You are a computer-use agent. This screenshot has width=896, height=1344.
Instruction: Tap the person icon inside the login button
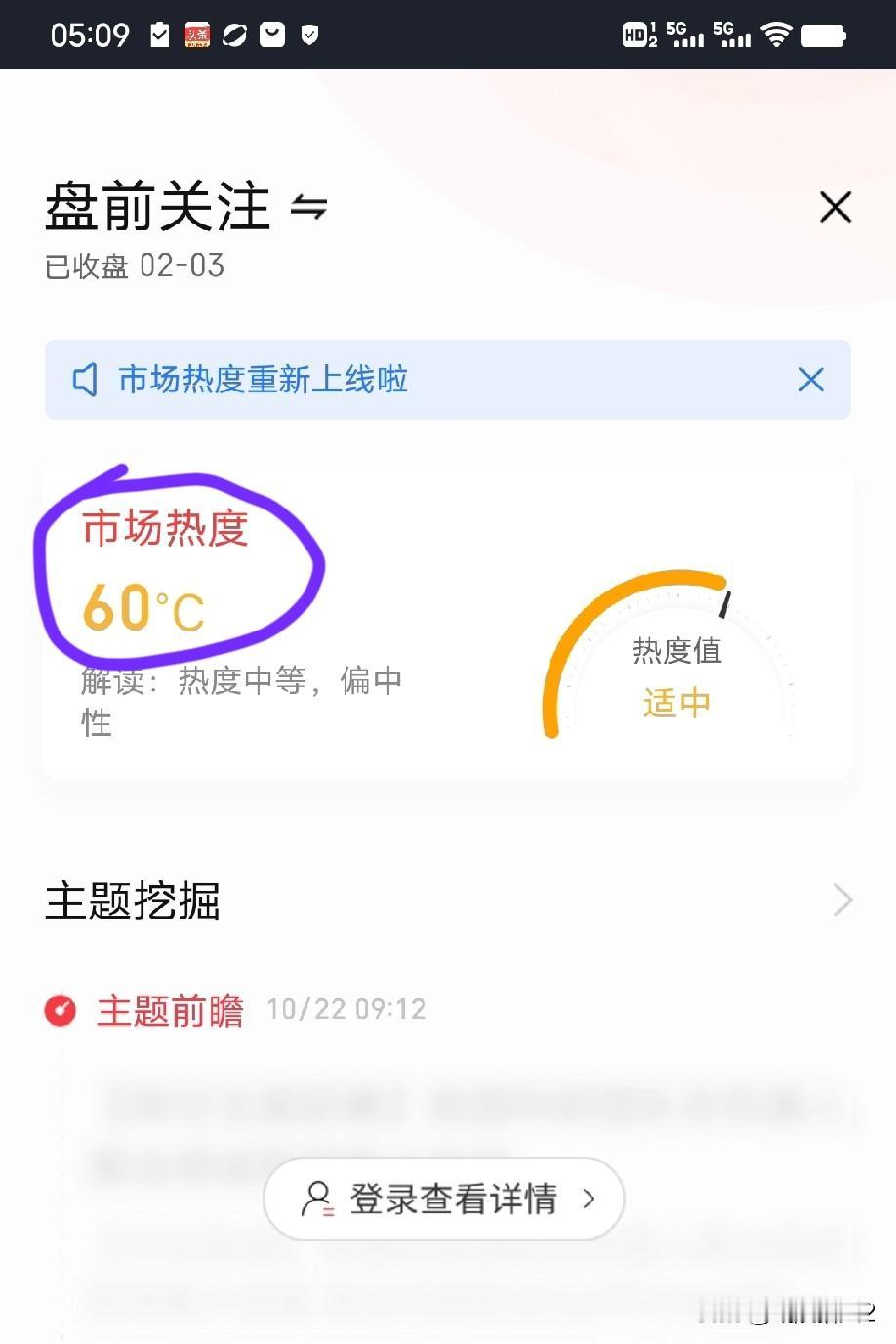point(317,1199)
